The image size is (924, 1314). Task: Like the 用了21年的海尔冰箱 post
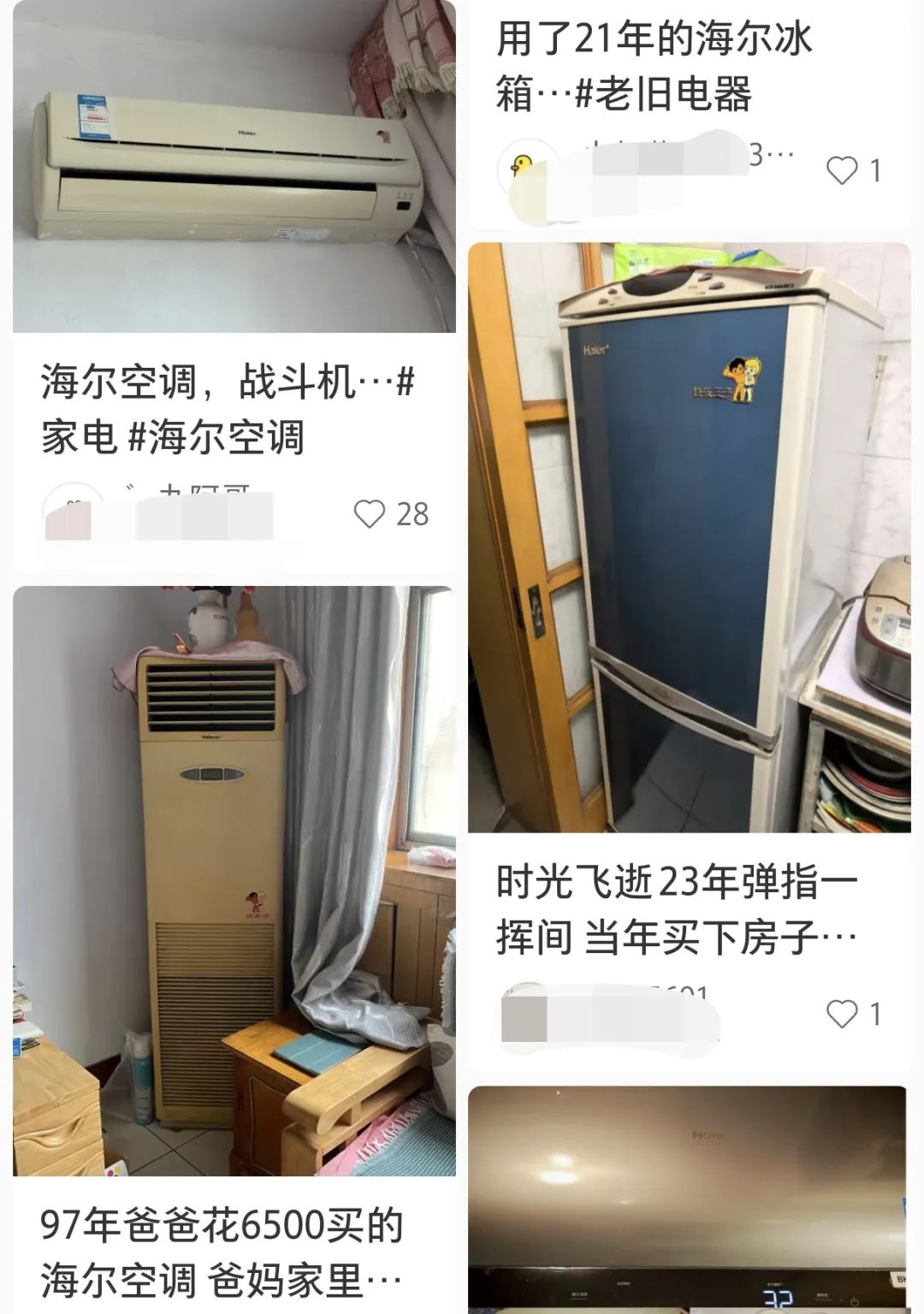click(x=842, y=170)
